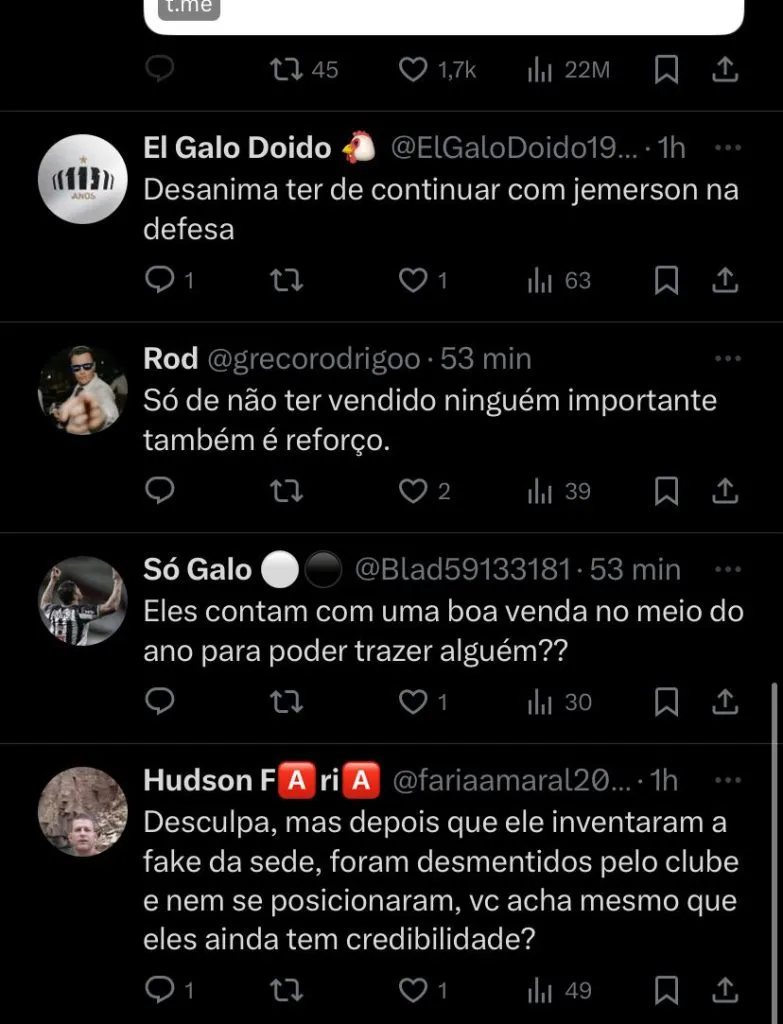View Só Galo's profile picture
Image resolution: width=783 pixels, height=1024 pixels.
pos(83,601)
